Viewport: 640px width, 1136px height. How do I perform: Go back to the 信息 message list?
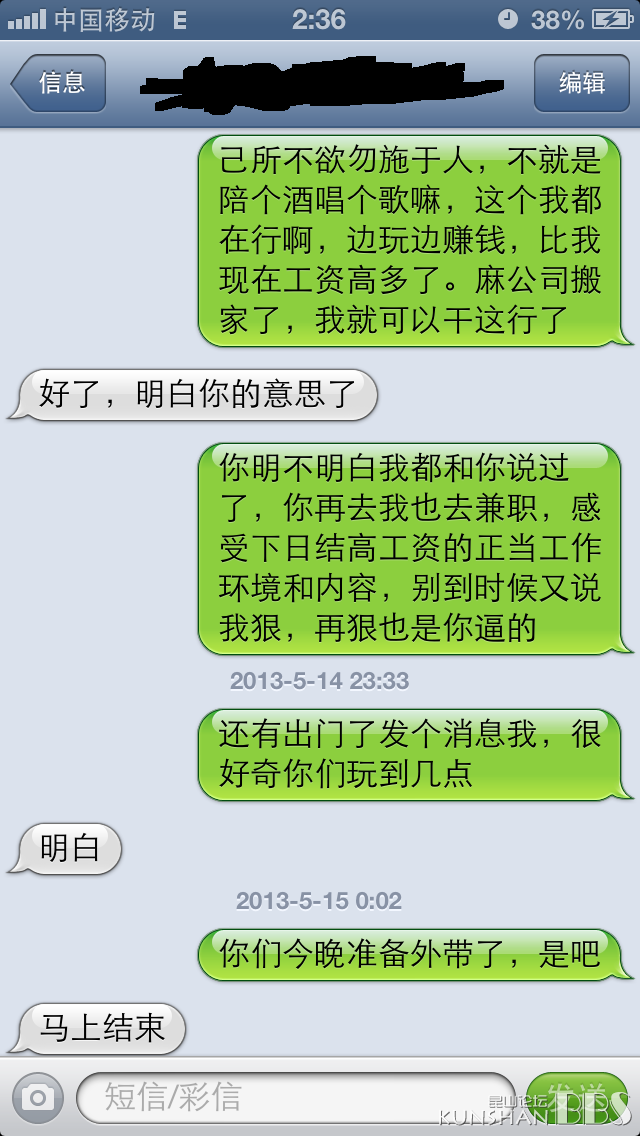coord(59,83)
